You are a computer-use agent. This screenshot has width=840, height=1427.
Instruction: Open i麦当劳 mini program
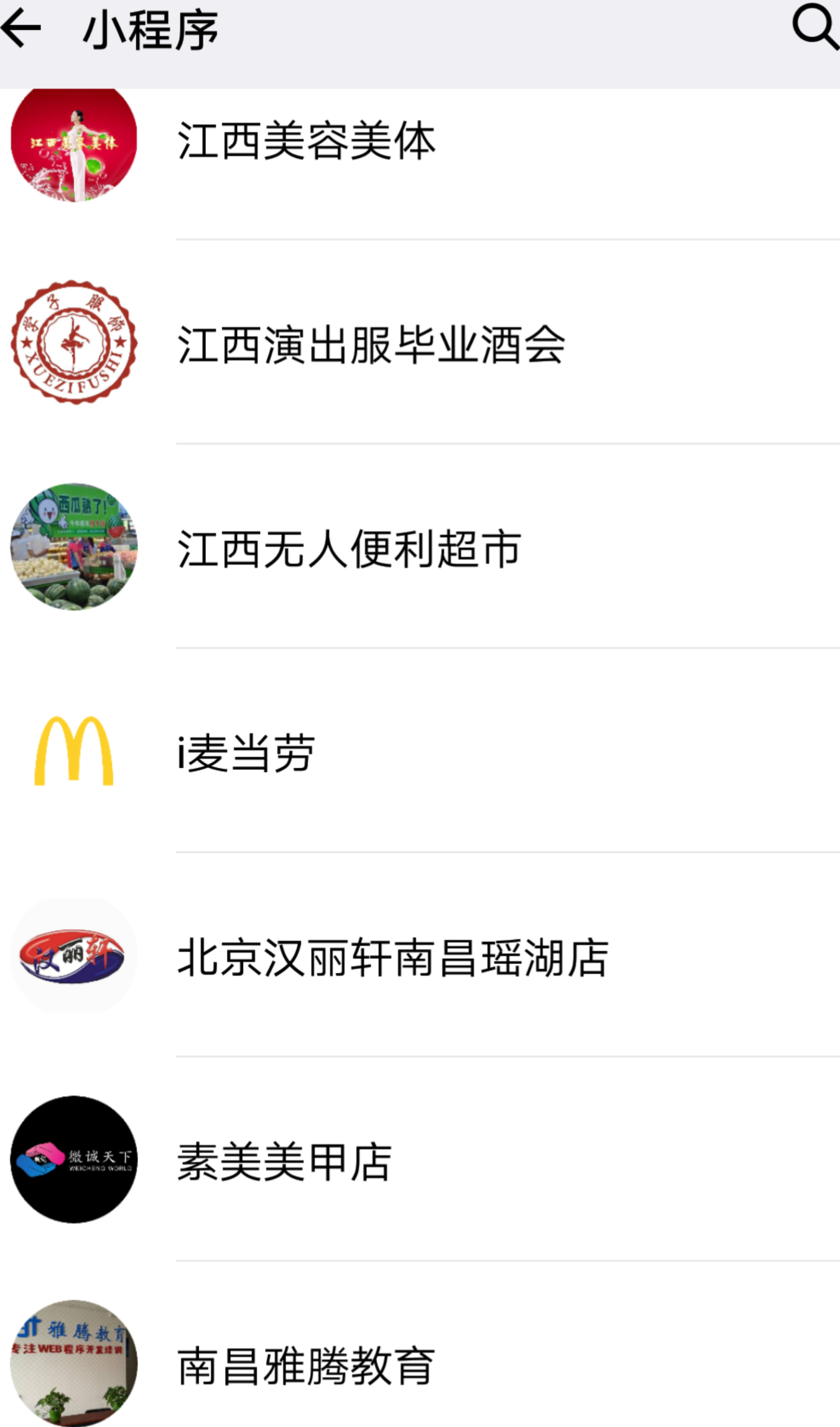pos(246,753)
